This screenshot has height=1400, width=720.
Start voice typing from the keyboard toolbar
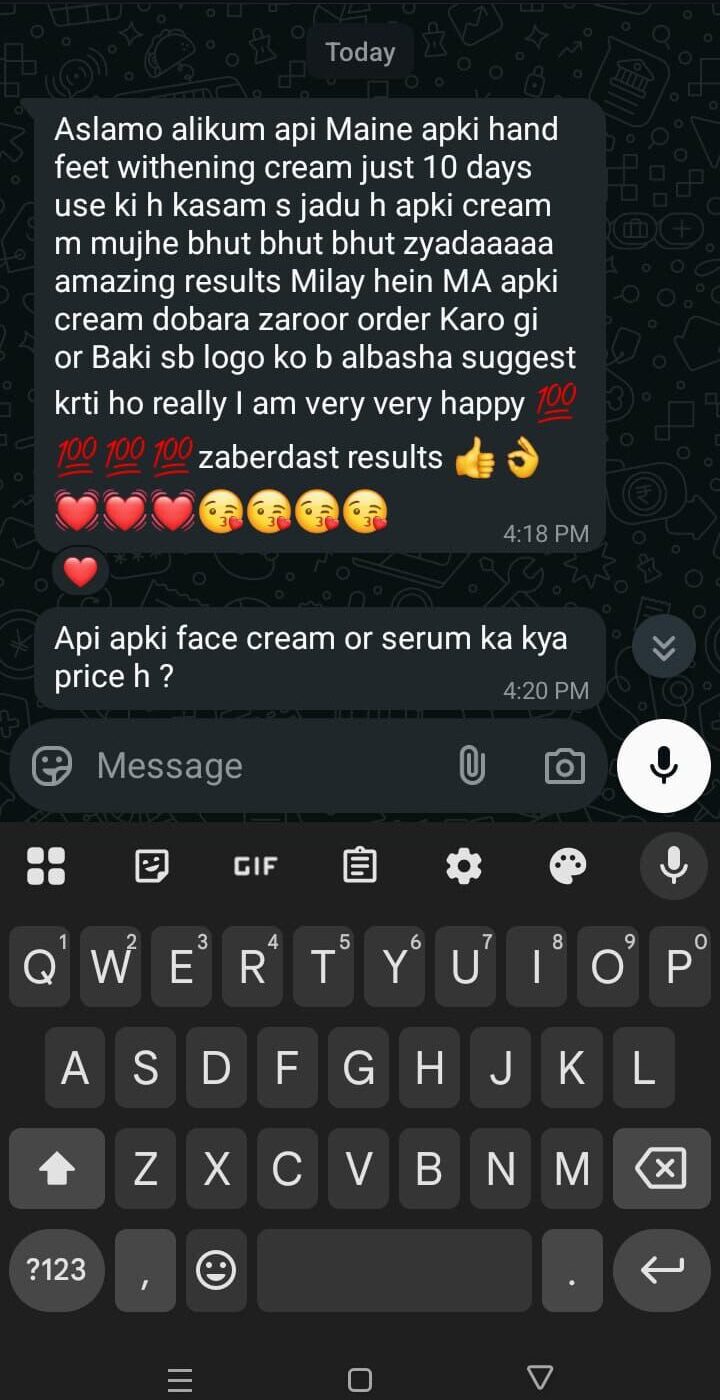pos(673,866)
